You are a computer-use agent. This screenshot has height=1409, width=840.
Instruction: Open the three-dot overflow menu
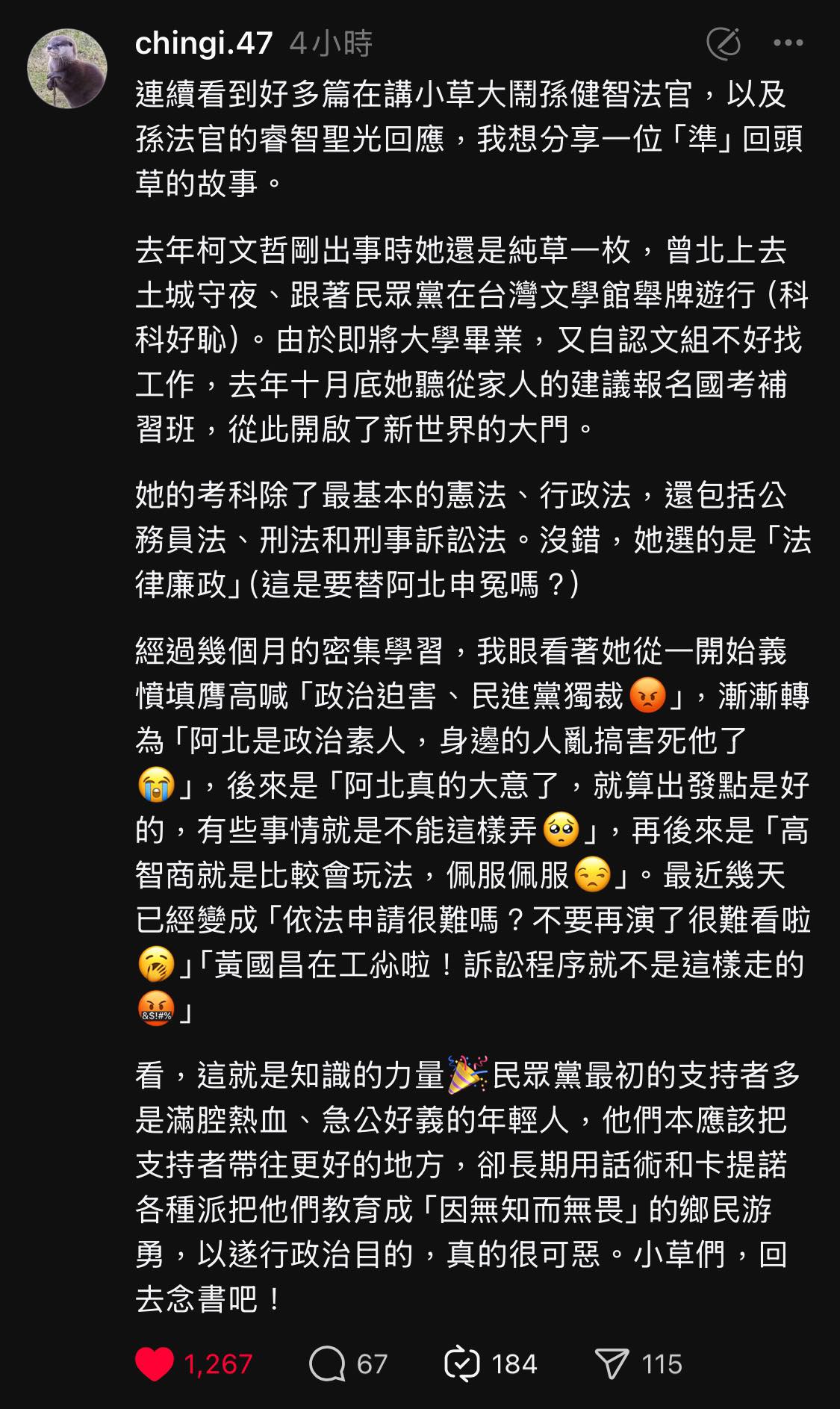pos(788,44)
